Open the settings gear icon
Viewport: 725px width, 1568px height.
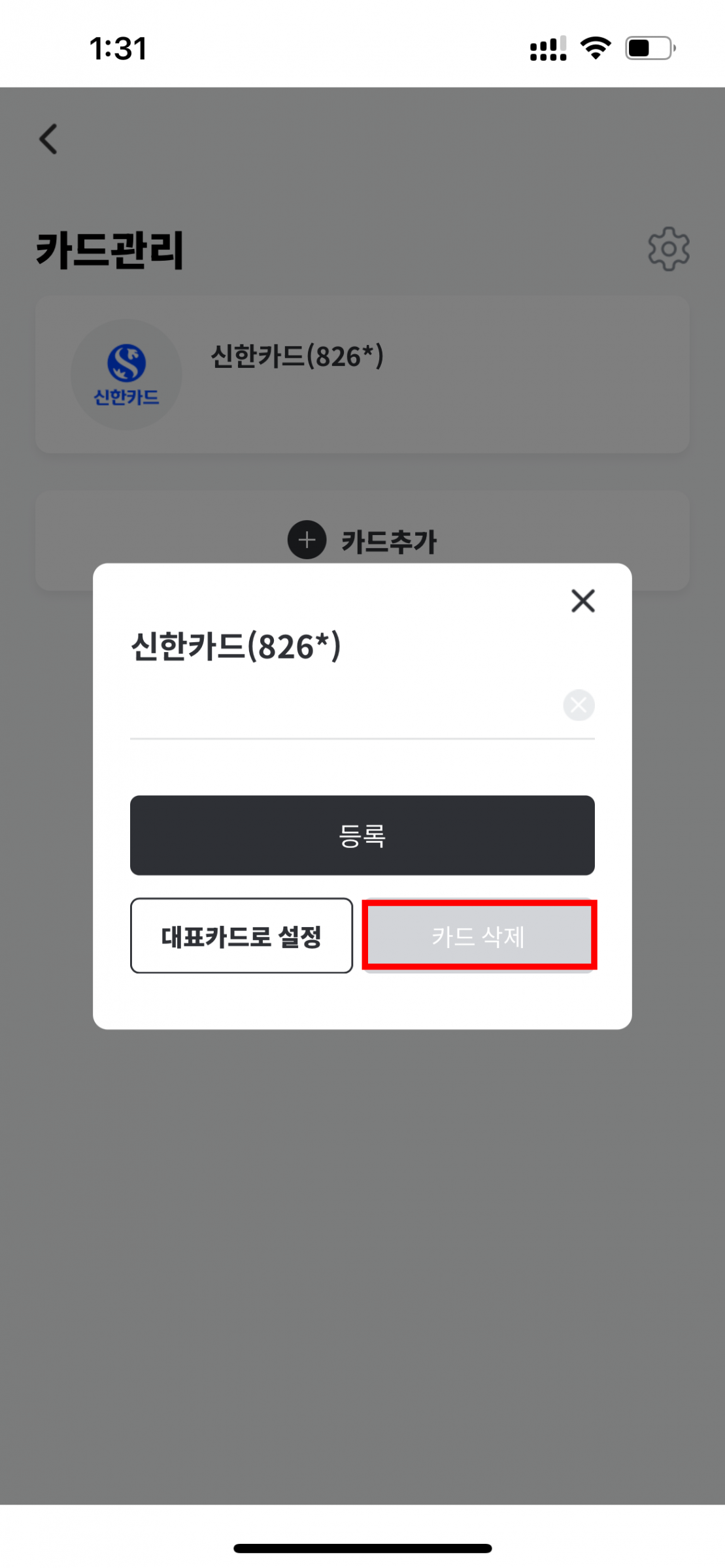[x=668, y=249]
